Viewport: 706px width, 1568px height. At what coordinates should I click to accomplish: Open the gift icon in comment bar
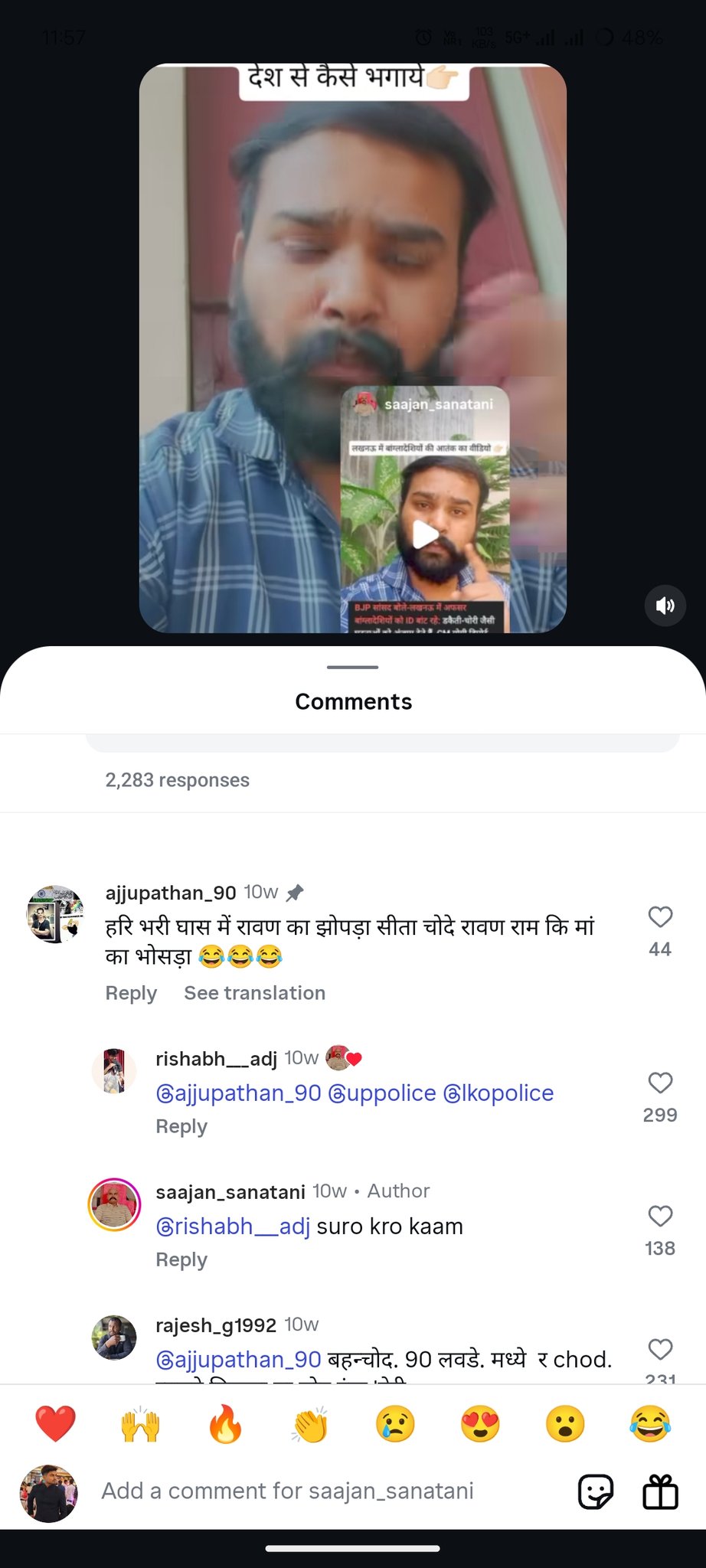pos(660,1491)
